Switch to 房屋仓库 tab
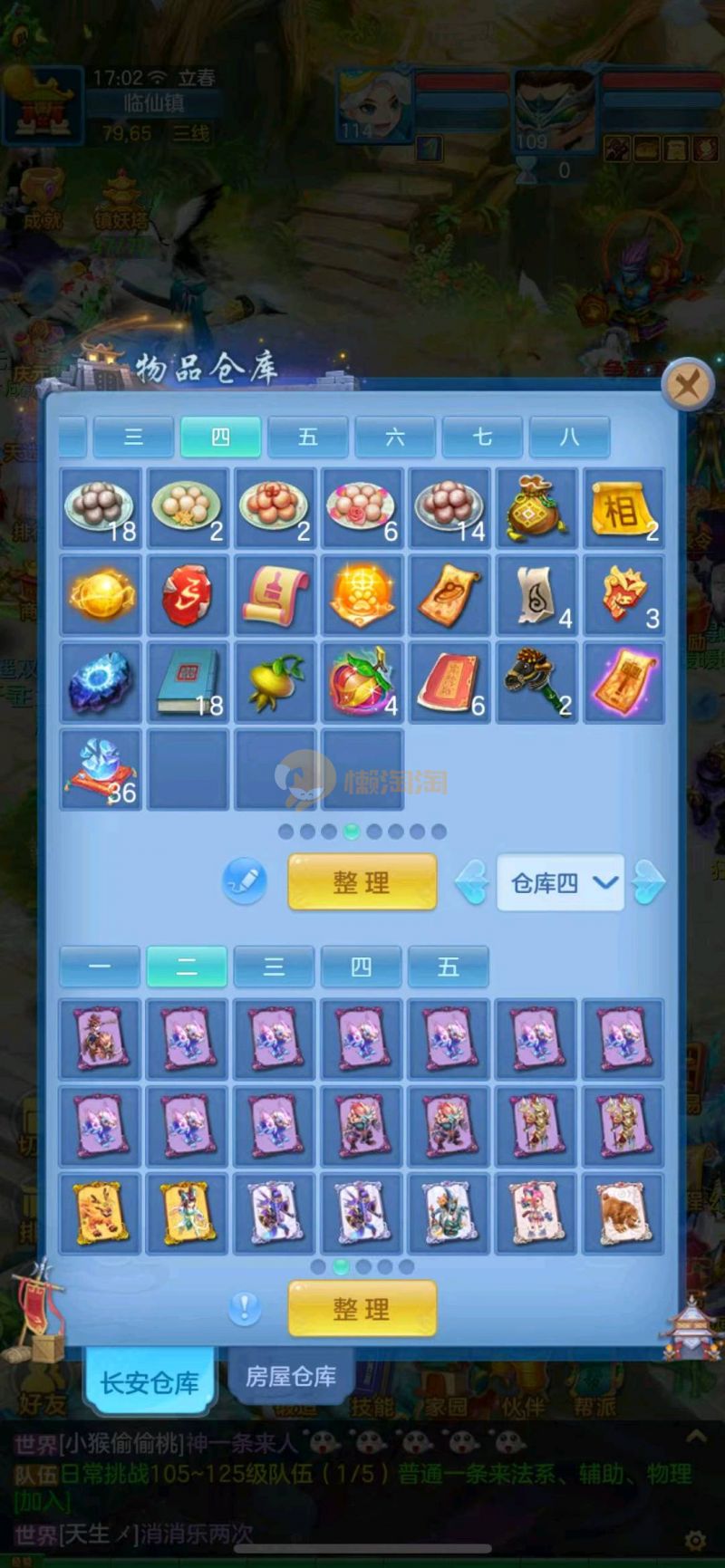Screen dimensions: 725x1568 pyautogui.click(x=290, y=1377)
